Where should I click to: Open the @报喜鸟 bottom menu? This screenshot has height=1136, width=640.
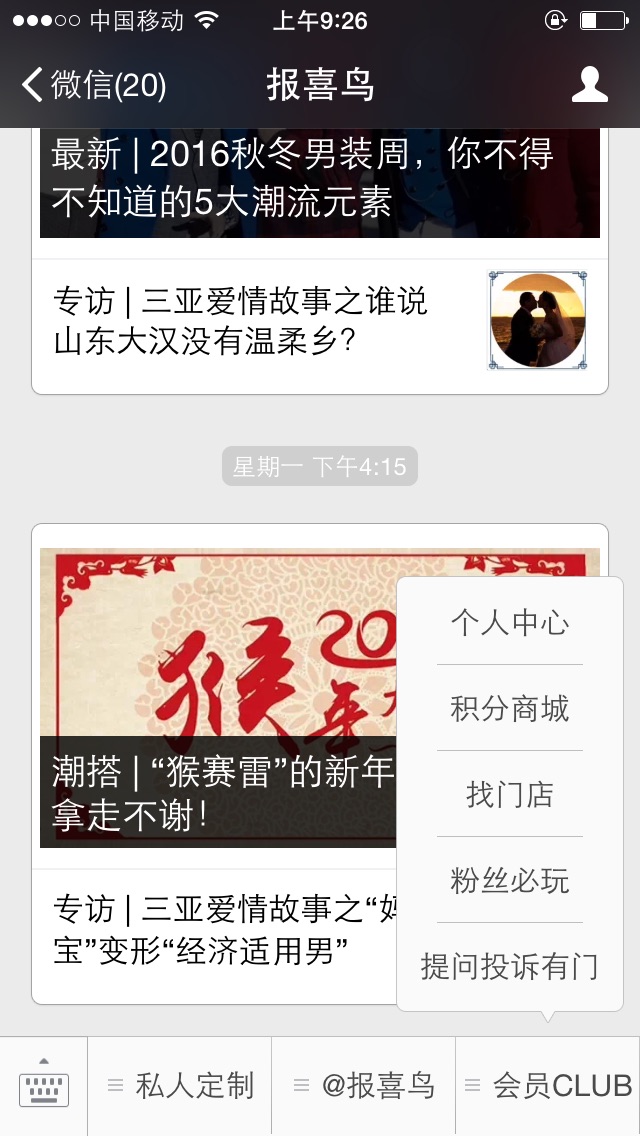pyautogui.click(x=364, y=1086)
